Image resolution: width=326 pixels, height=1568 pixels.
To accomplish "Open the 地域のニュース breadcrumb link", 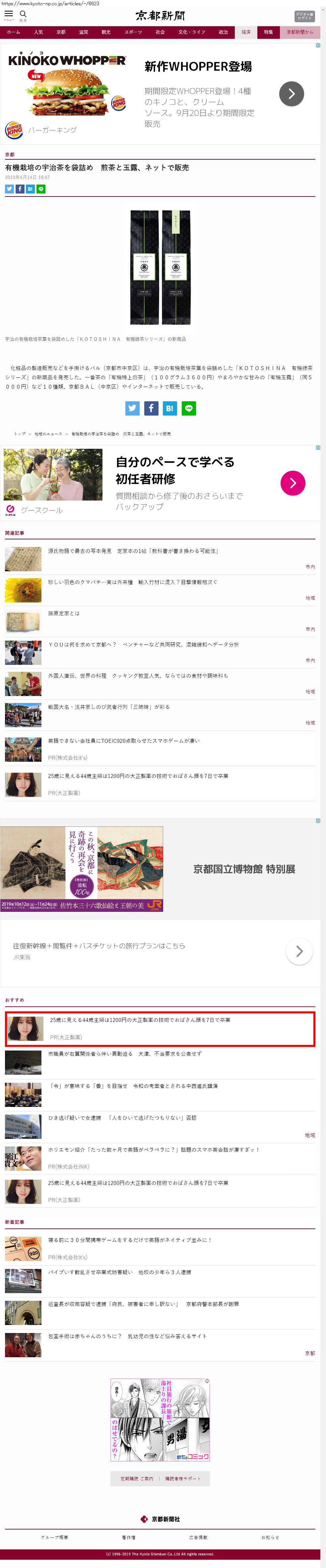I will pyautogui.click(x=48, y=434).
